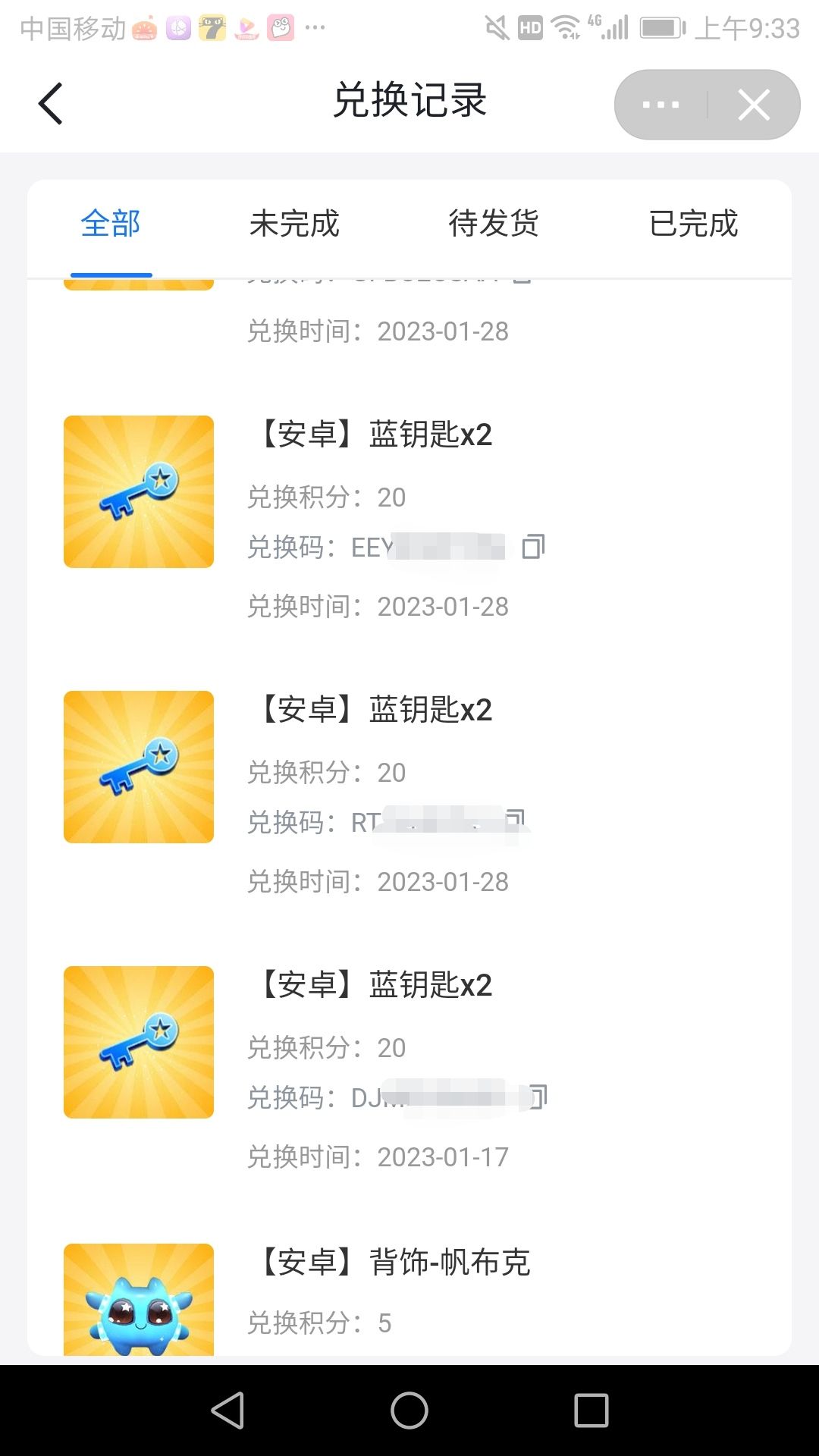Go back from 兑换记录 page

50,104
